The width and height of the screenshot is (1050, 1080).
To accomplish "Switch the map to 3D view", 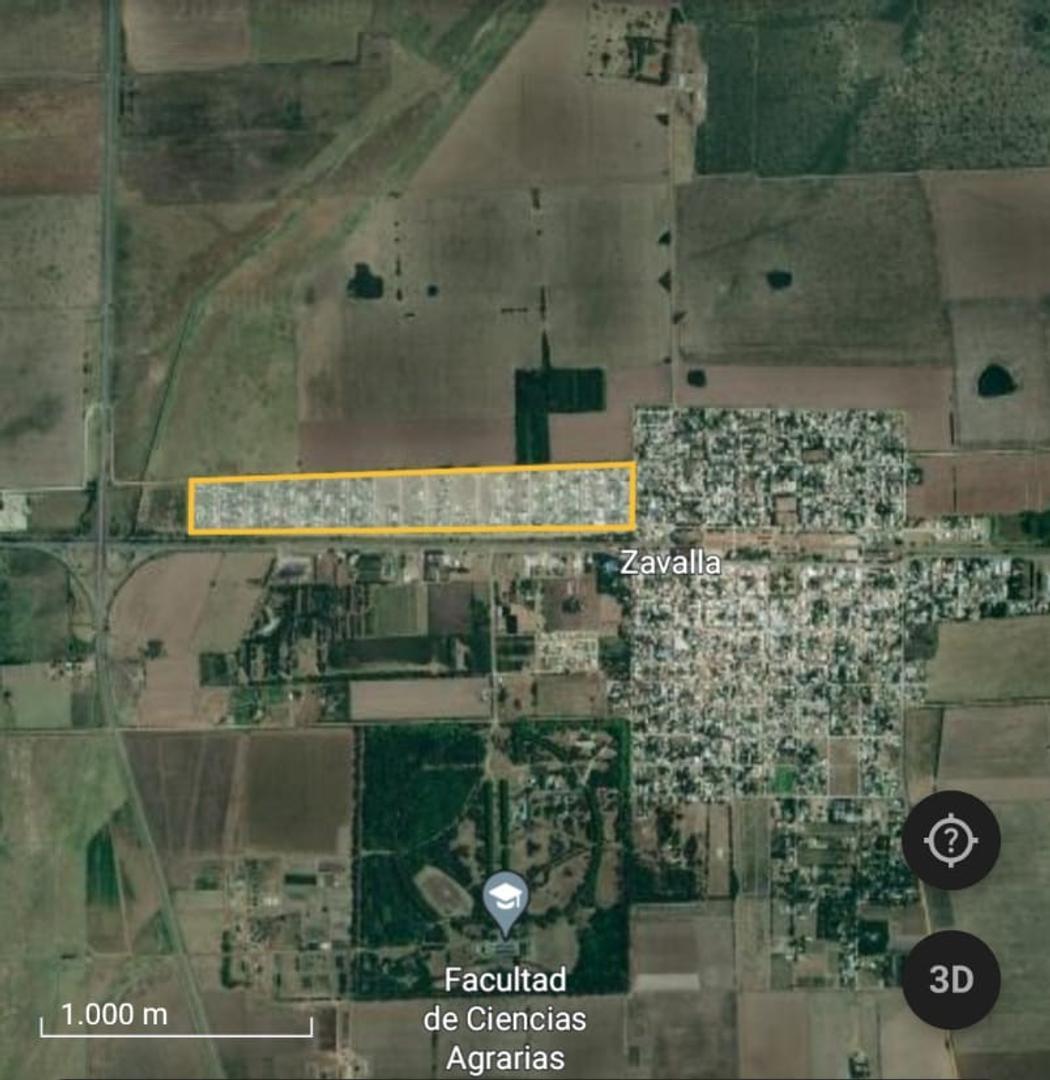I will point(950,979).
